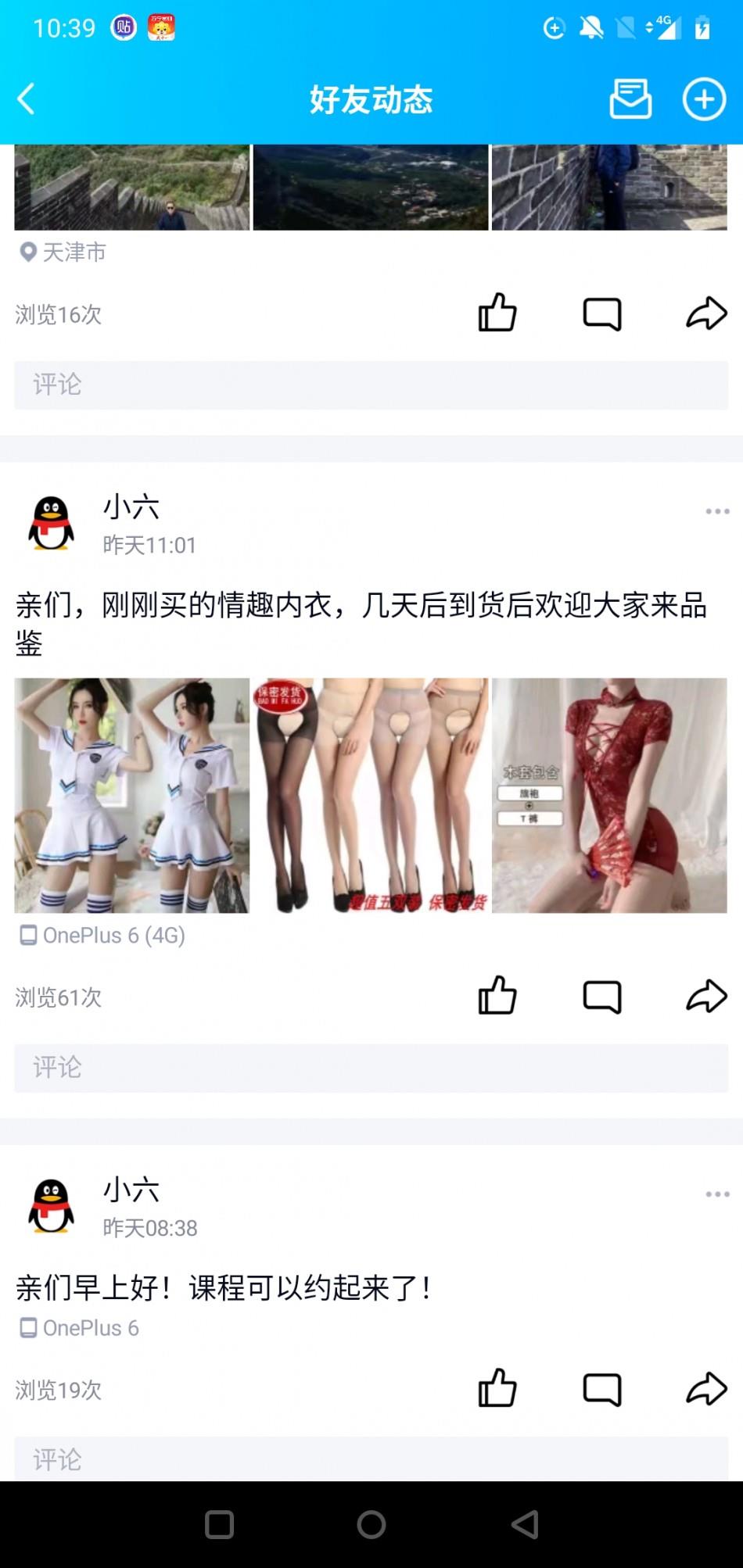Tap the 评论 field under the 天津市 post
Viewport: 743px width, 1568px height.
click(x=371, y=385)
